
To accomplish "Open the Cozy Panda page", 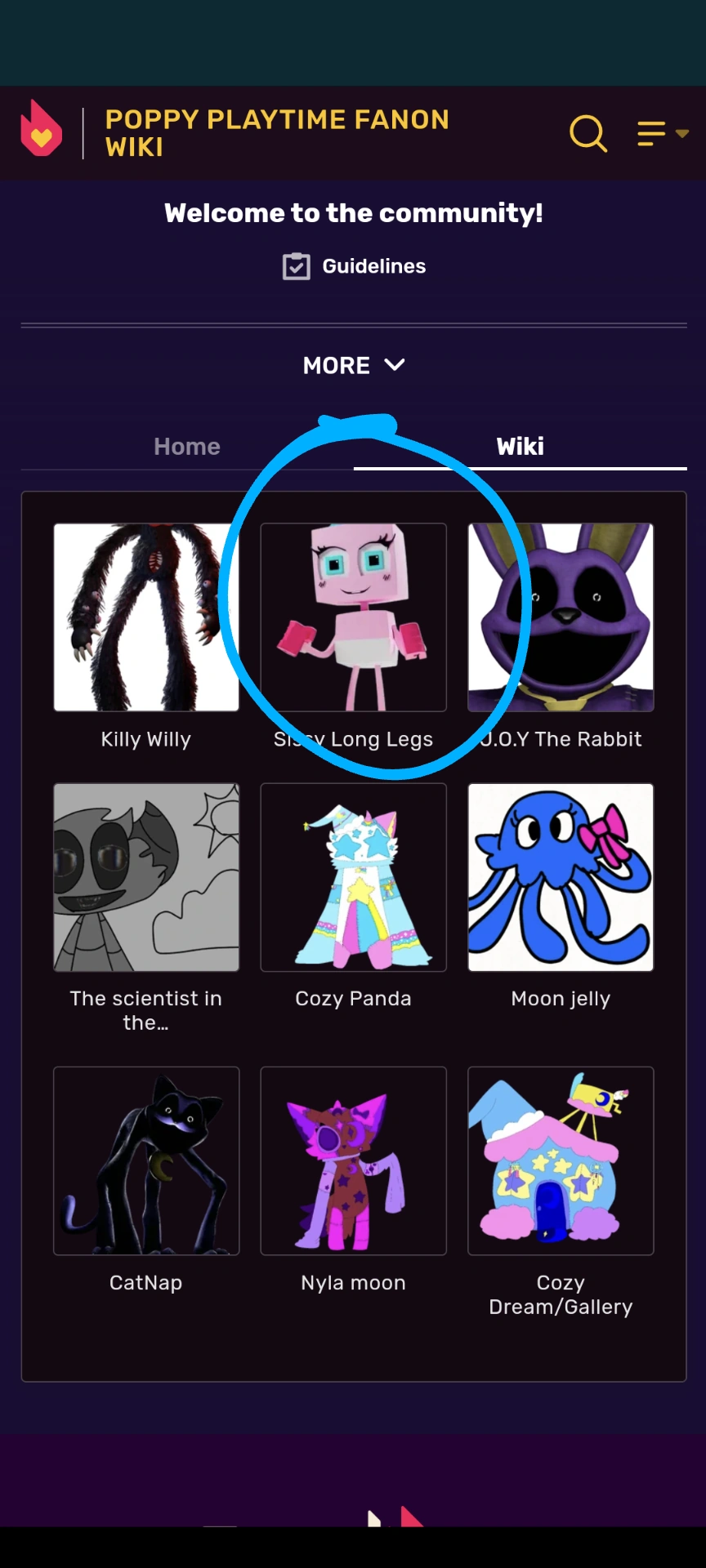I will 353,878.
